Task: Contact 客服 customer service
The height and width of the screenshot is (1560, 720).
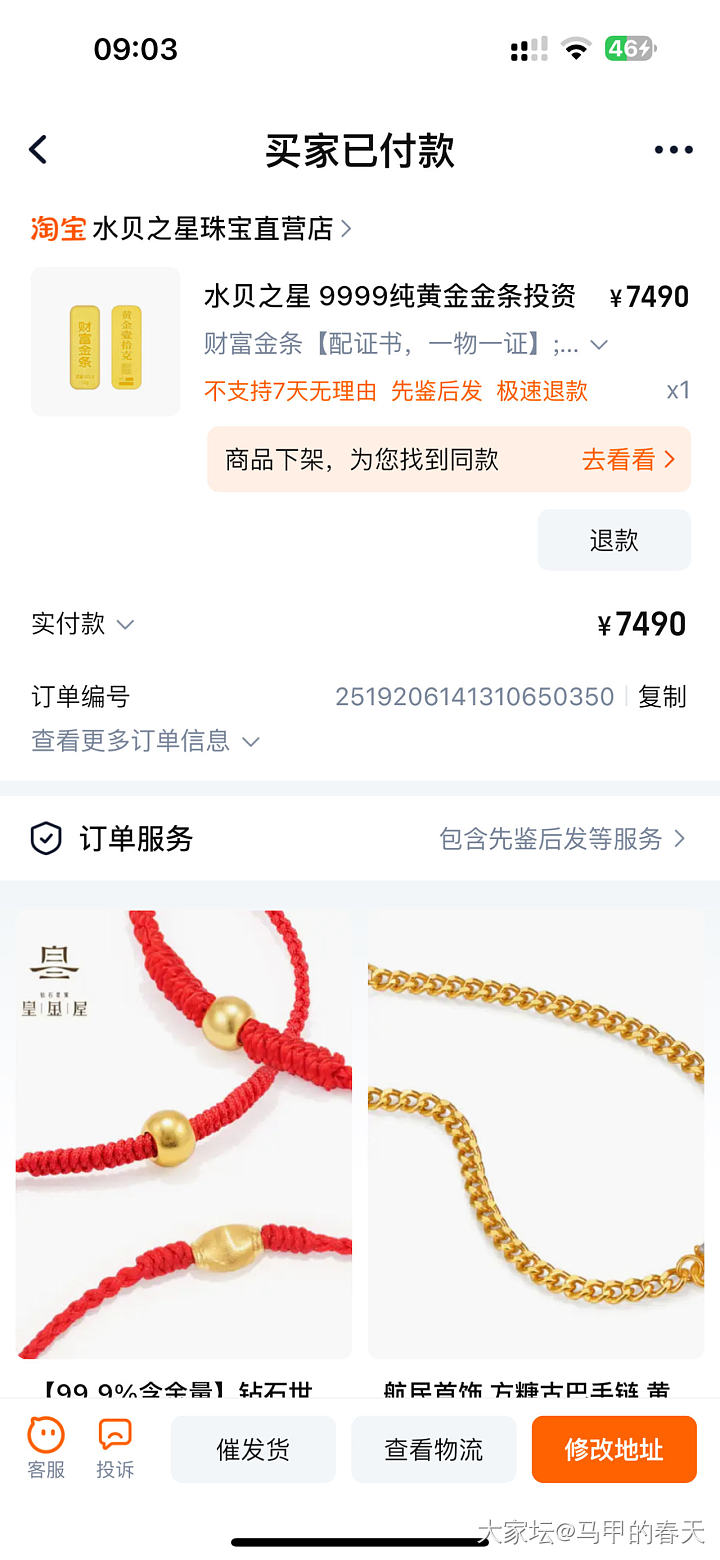Action: (x=46, y=1448)
